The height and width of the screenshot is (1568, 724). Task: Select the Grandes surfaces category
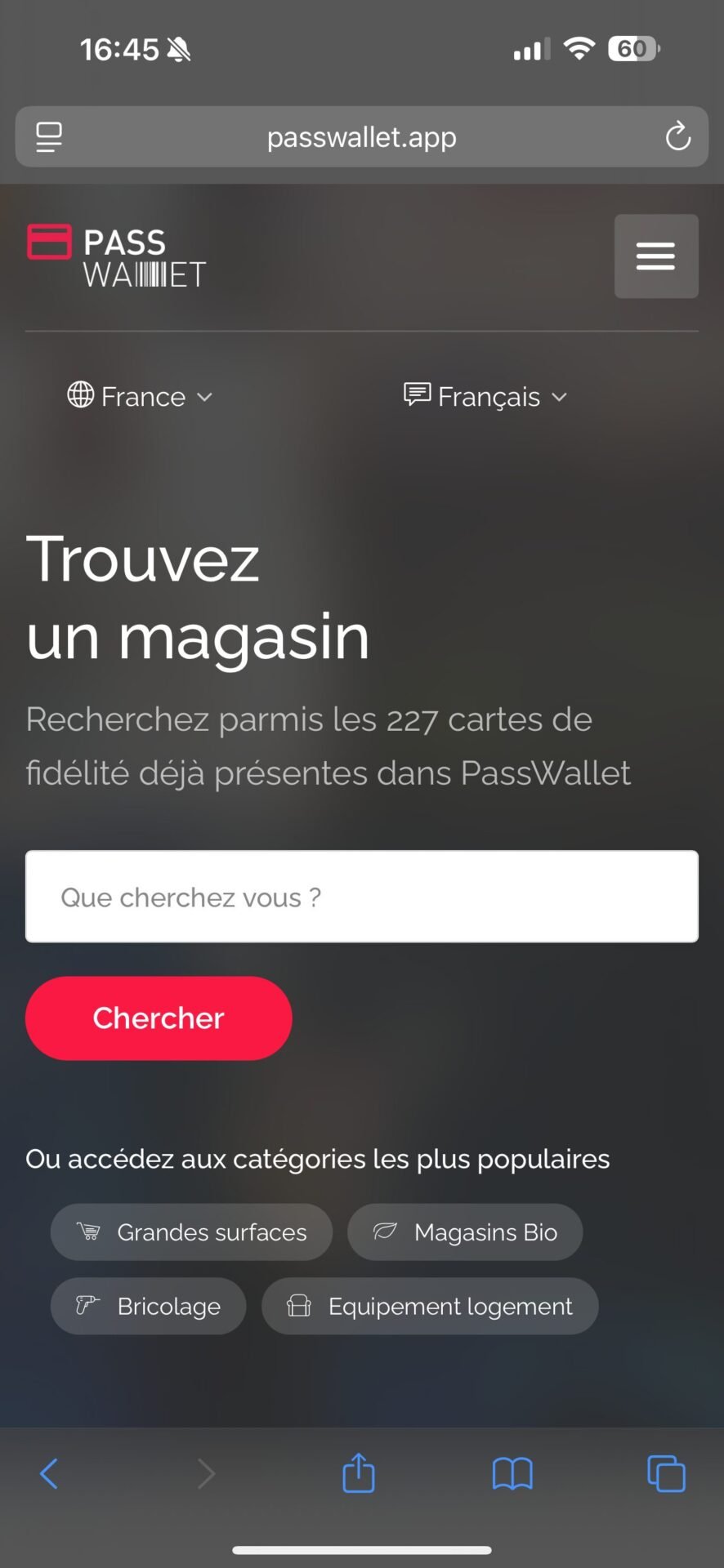pos(191,1232)
